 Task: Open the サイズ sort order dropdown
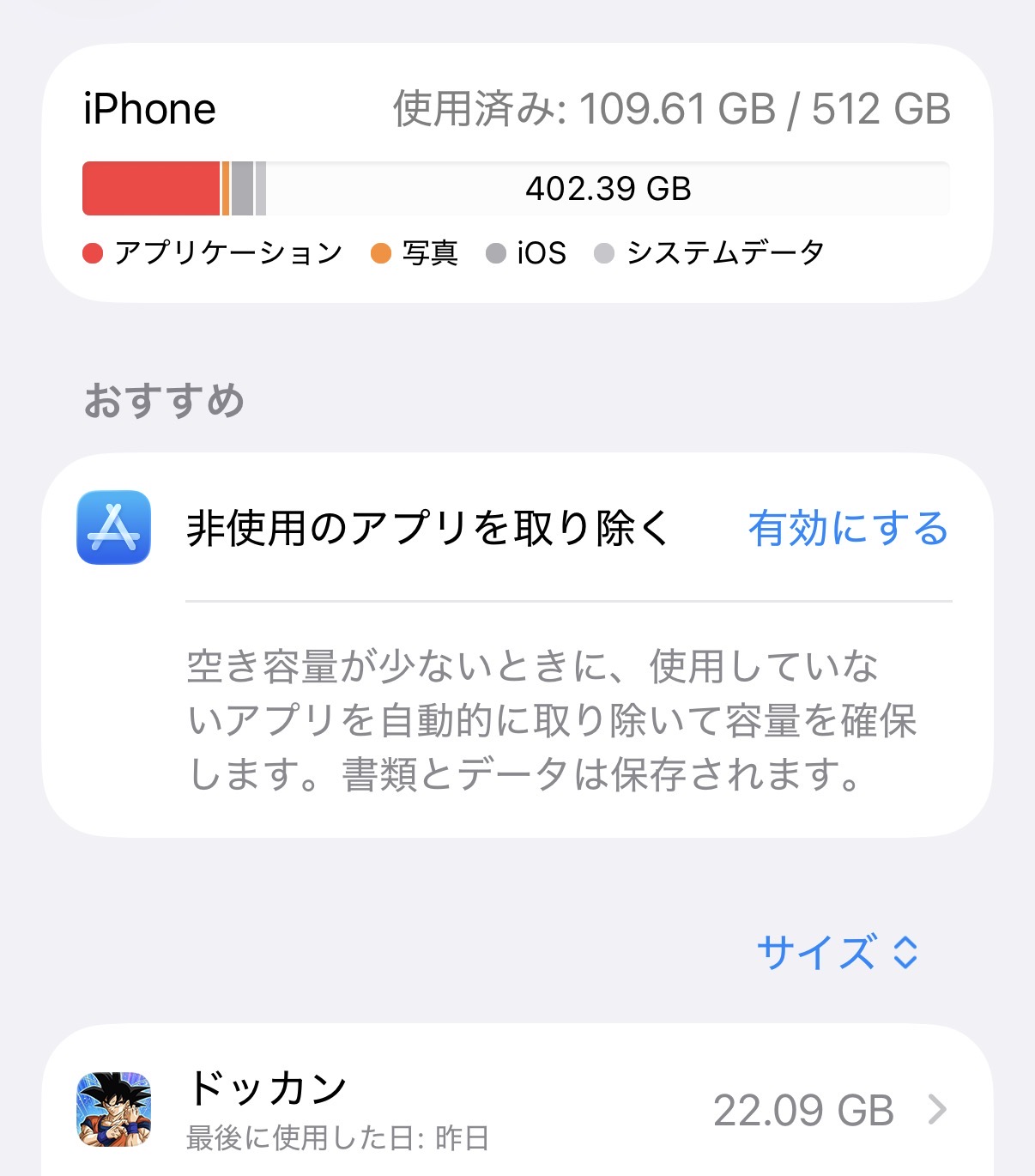tap(837, 952)
